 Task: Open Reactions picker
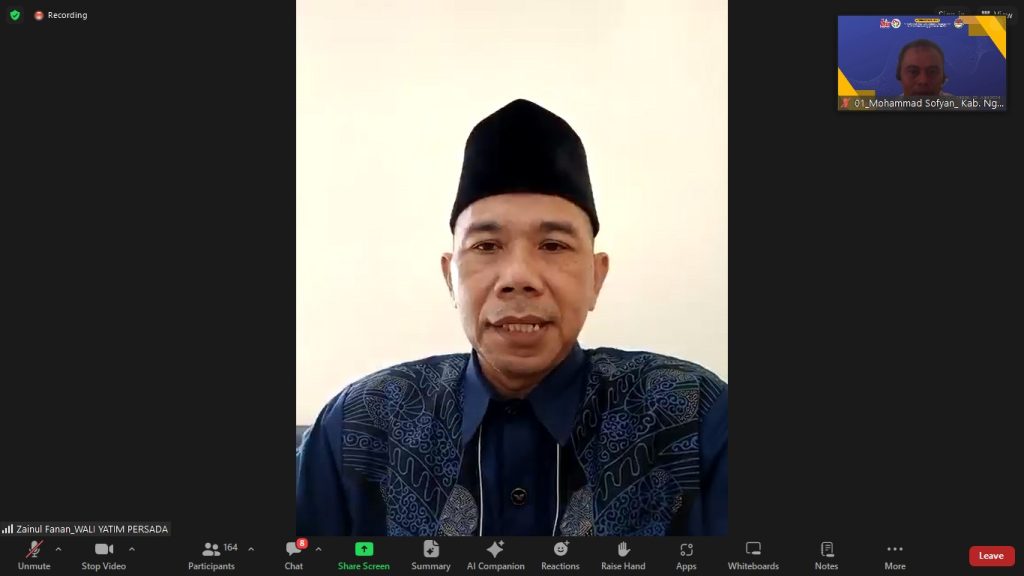pyautogui.click(x=560, y=554)
